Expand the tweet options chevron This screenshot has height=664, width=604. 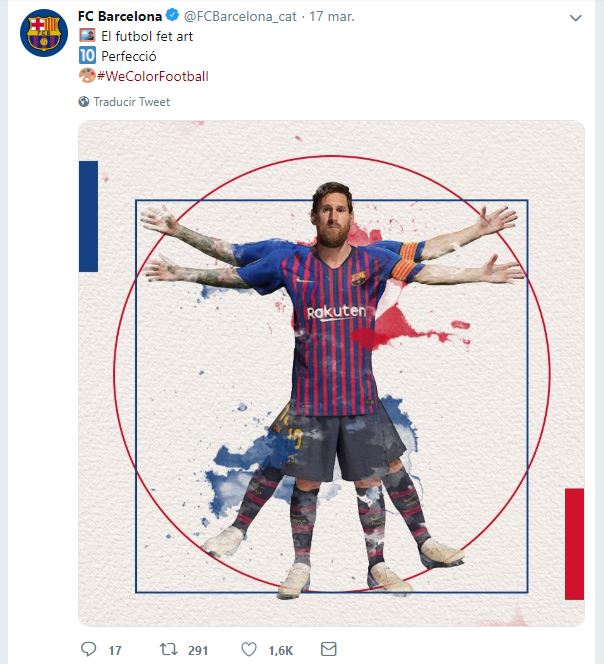pyautogui.click(x=575, y=18)
